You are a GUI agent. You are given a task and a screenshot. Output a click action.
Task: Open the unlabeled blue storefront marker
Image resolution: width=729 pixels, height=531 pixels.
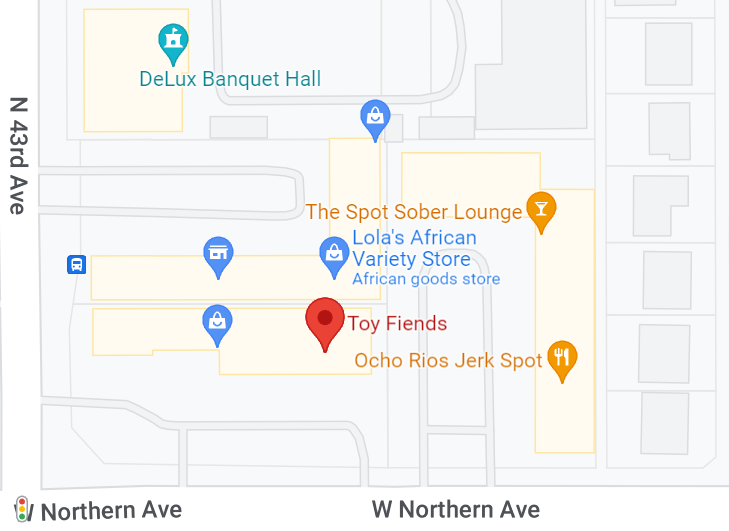click(218, 254)
